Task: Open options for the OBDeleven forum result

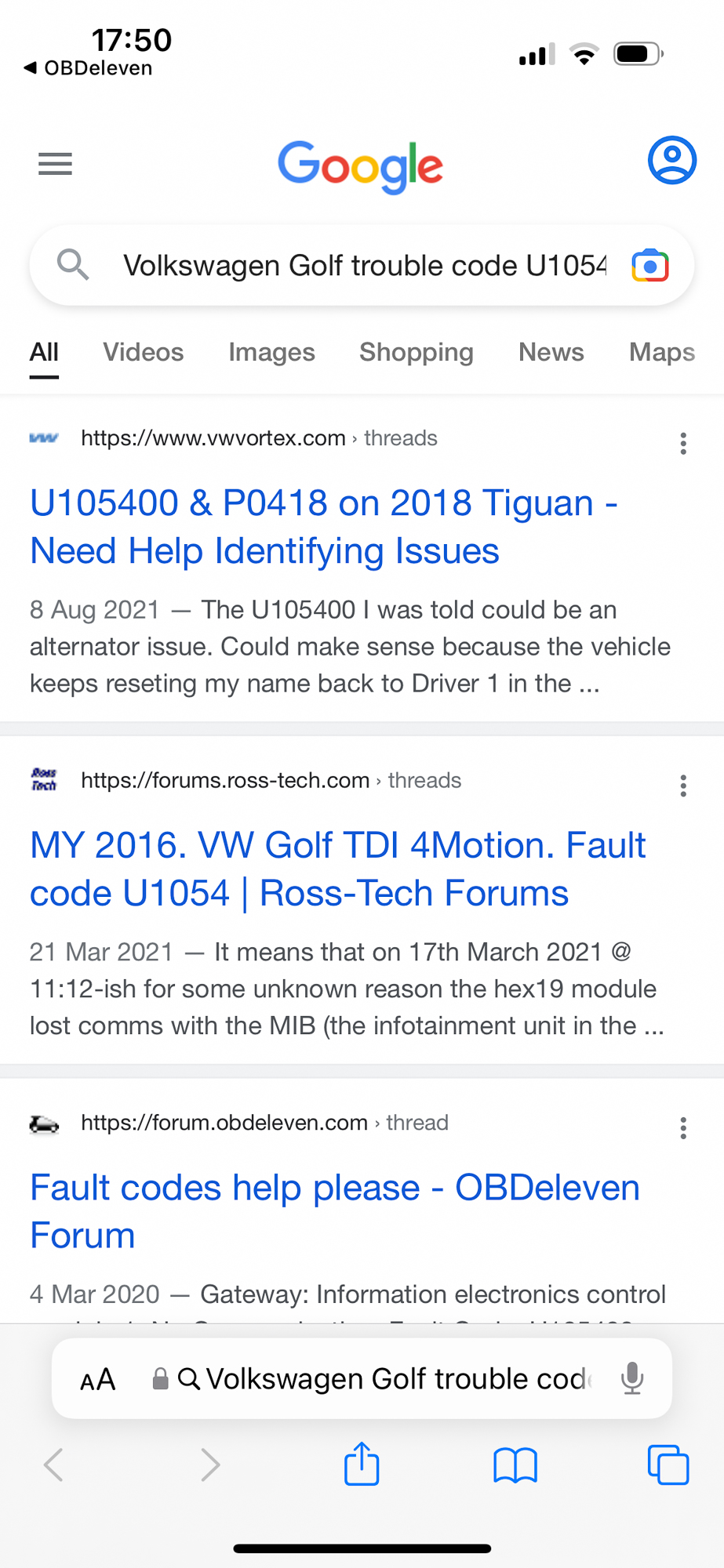Action: pyautogui.click(x=684, y=1128)
